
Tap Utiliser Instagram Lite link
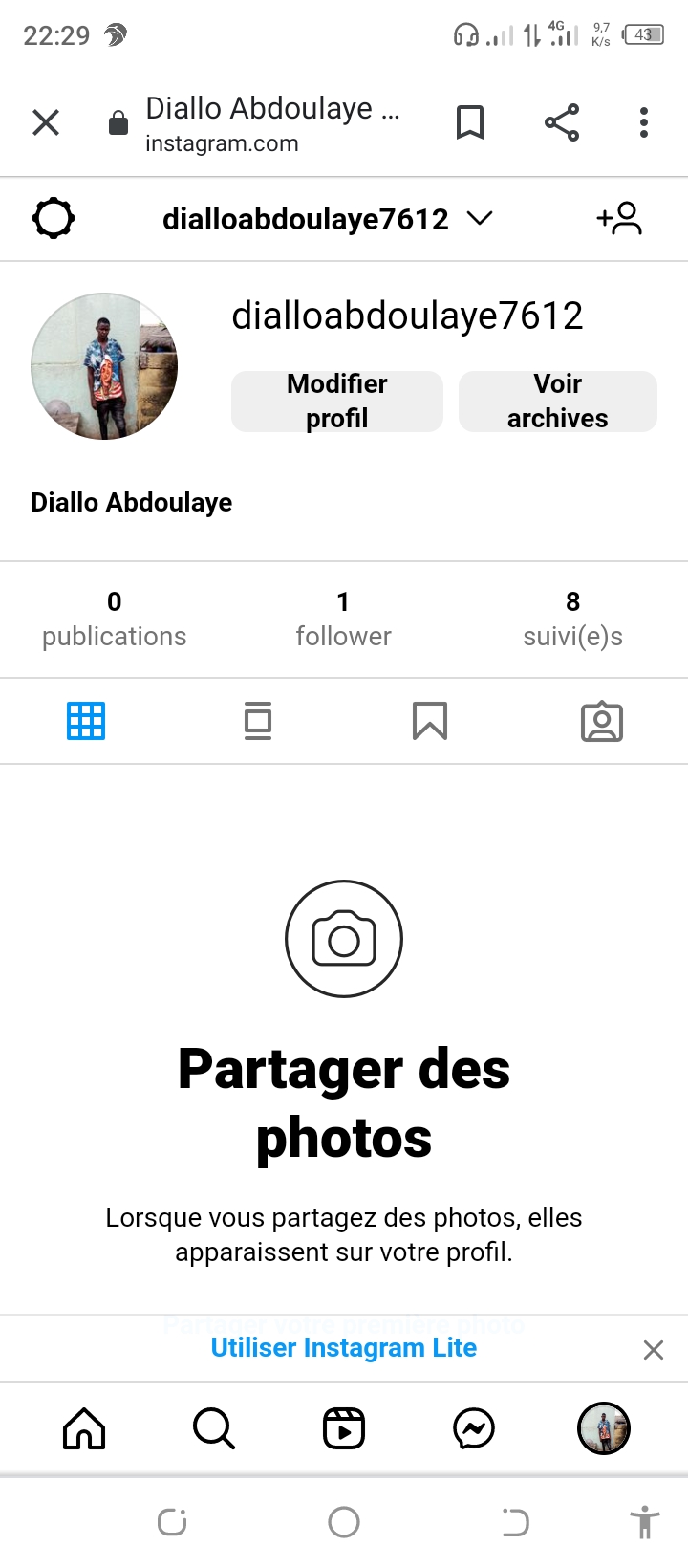coord(344,1348)
